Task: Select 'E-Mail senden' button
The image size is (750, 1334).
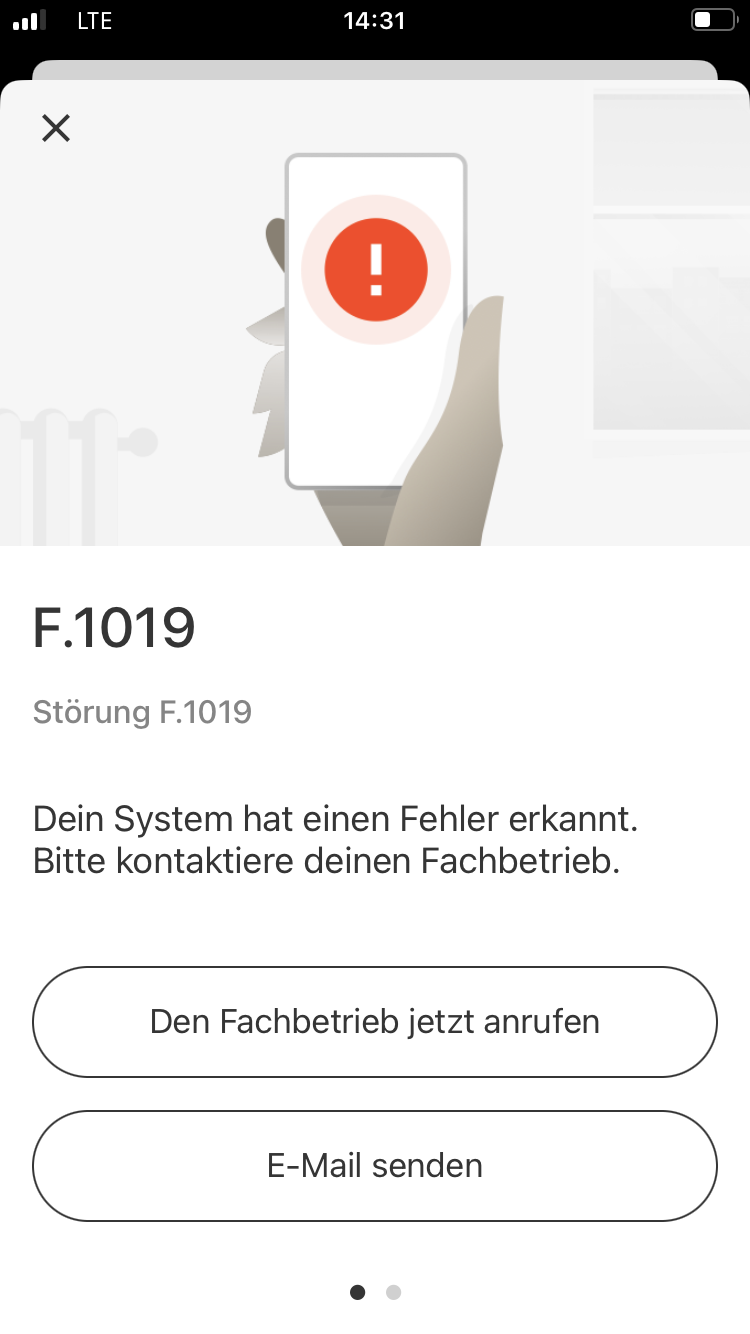Action: [375, 1166]
